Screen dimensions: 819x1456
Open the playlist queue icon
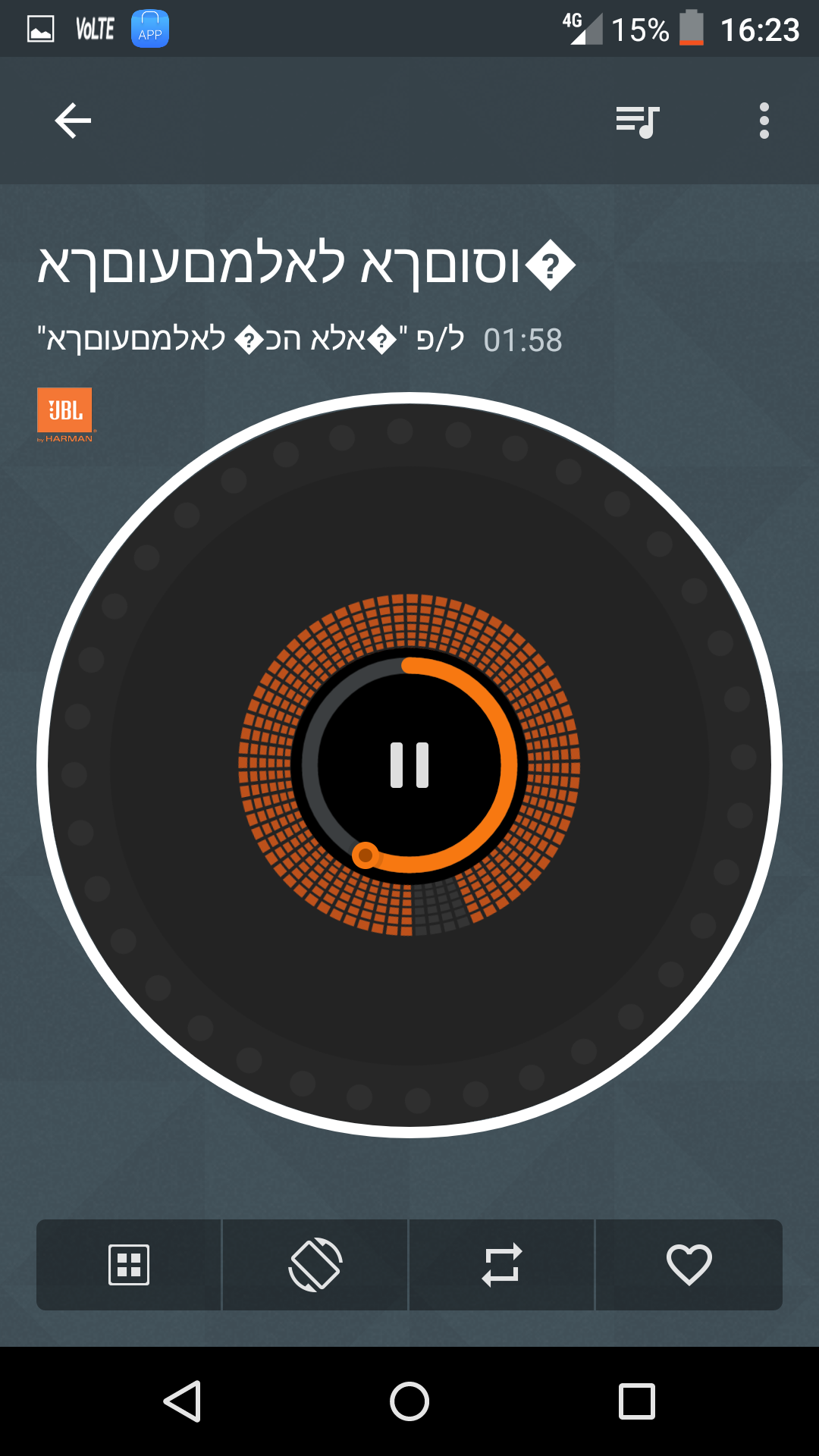(638, 121)
